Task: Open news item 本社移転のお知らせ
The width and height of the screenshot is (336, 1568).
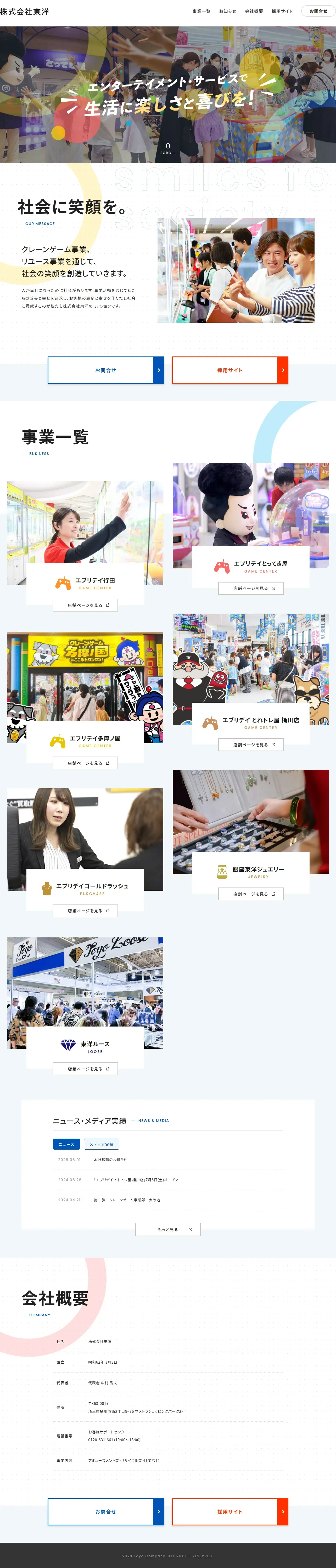Action: [x=110, y=1160]
